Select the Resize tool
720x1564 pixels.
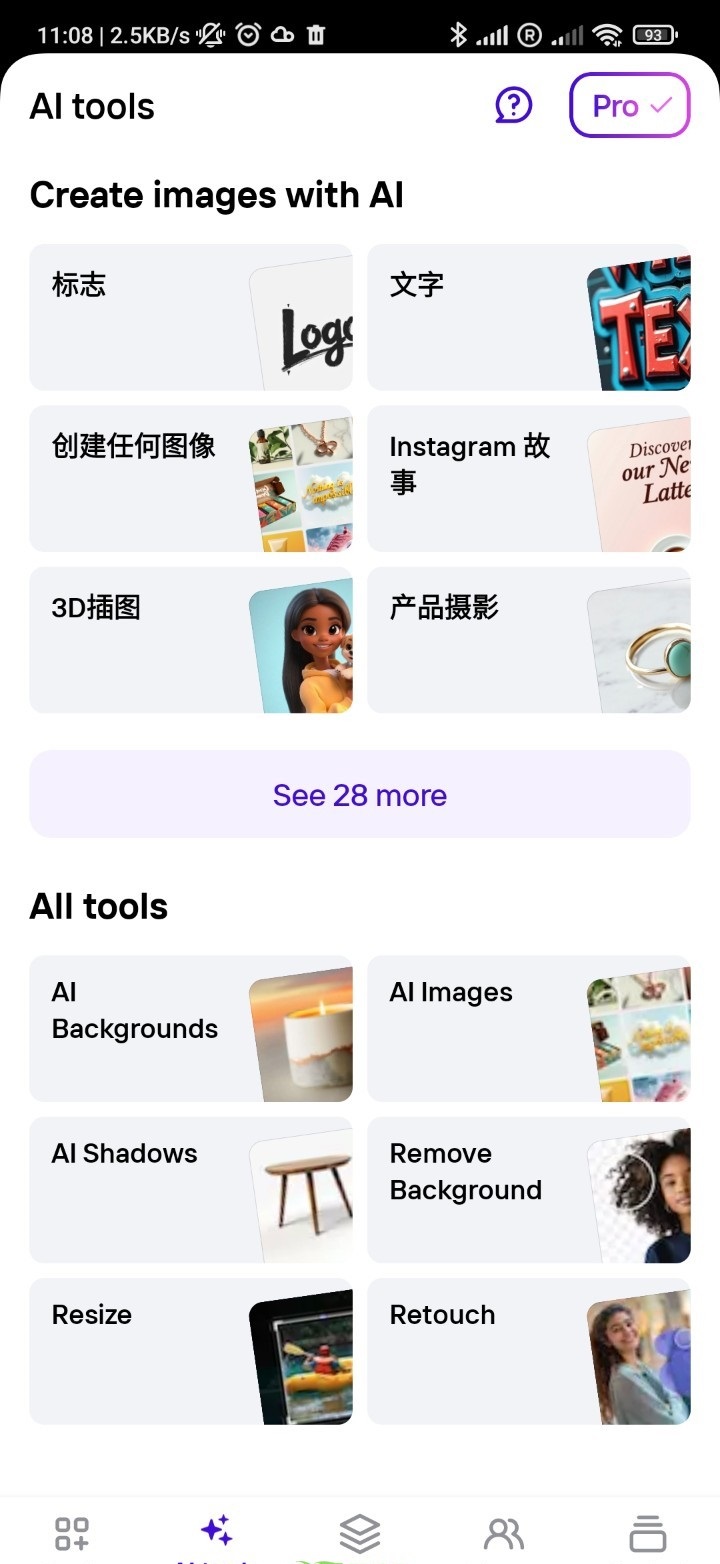tap(191, 1351)
